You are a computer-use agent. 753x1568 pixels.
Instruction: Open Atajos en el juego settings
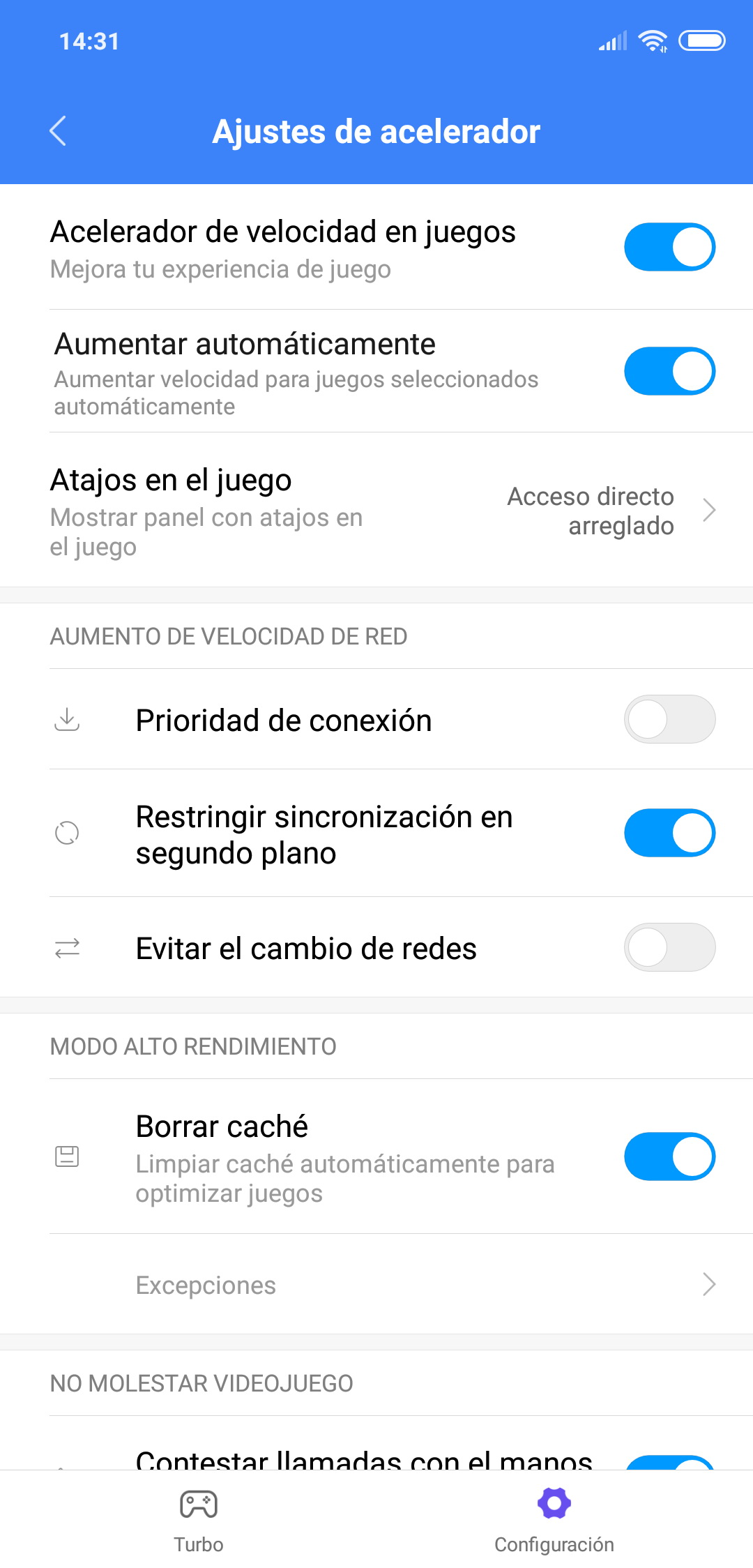coord(376,511)
